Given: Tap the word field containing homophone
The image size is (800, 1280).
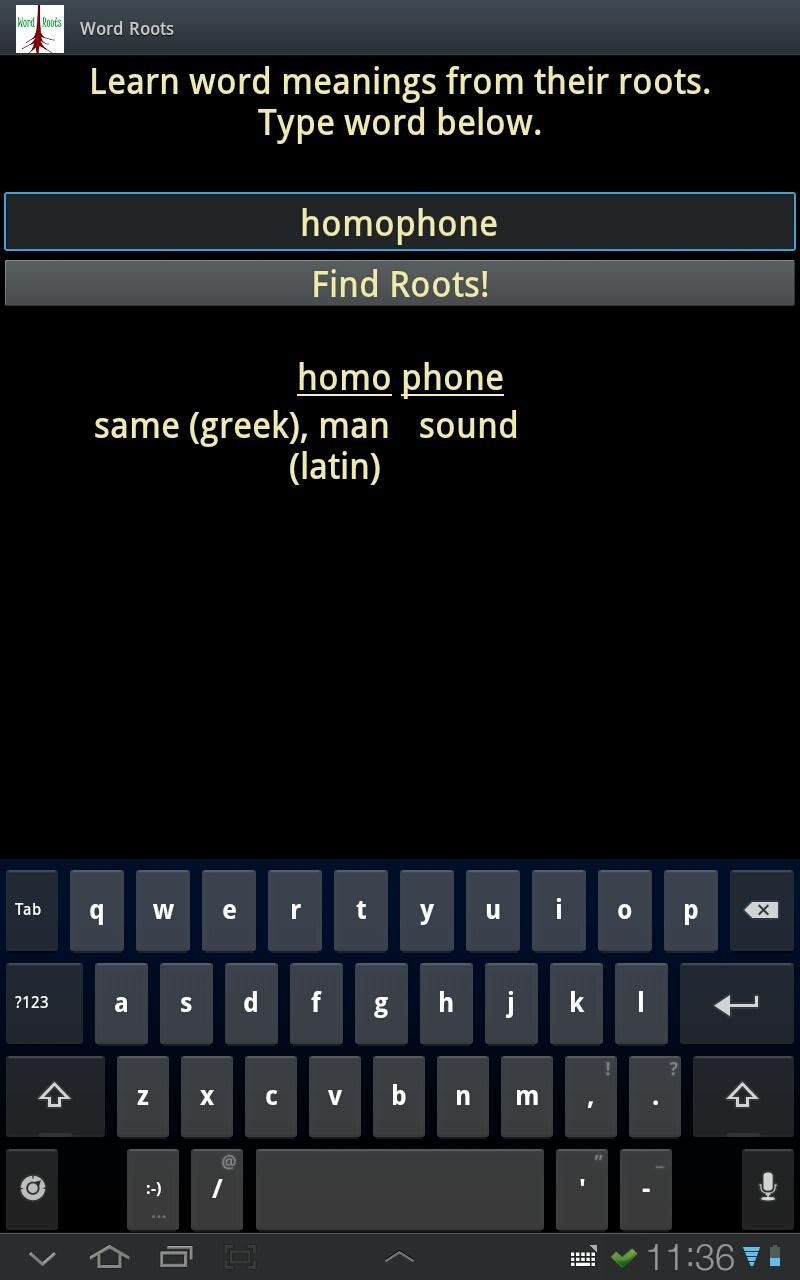Looking at the screenshot, I should [x=400, y=222].
